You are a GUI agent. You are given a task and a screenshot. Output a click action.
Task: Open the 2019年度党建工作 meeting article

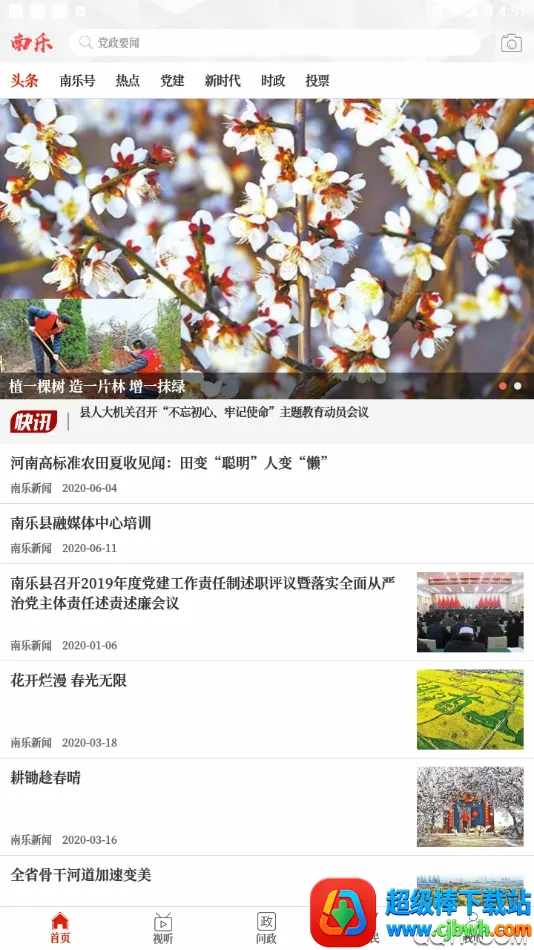tap(267, 613)
